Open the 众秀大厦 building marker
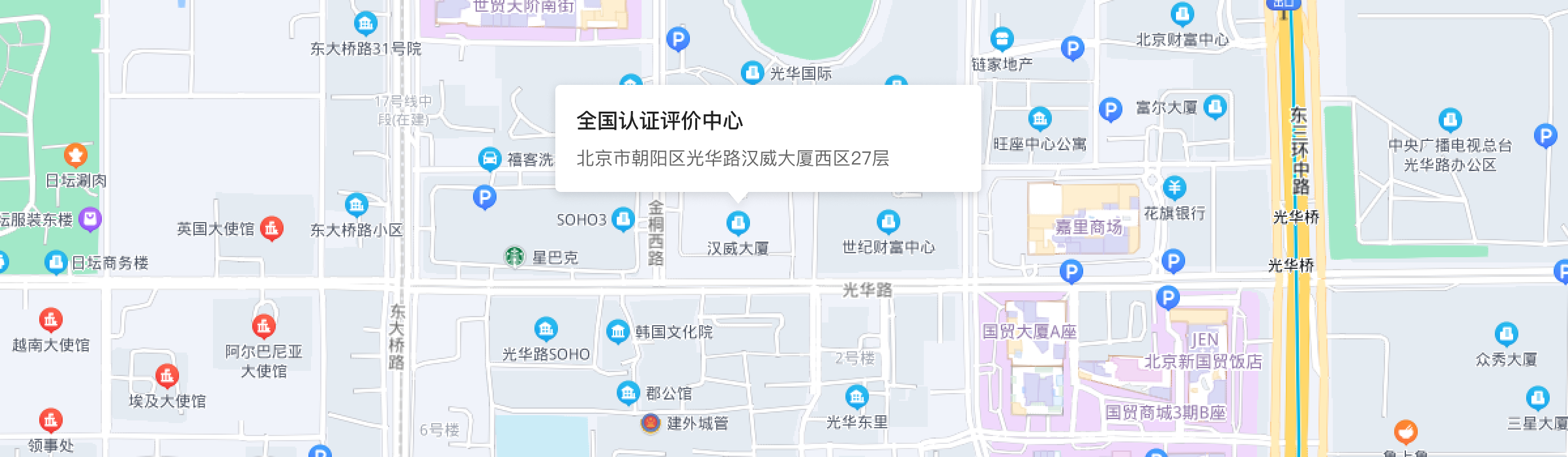Screen dimensions: 1568x457 [1506, 334]
